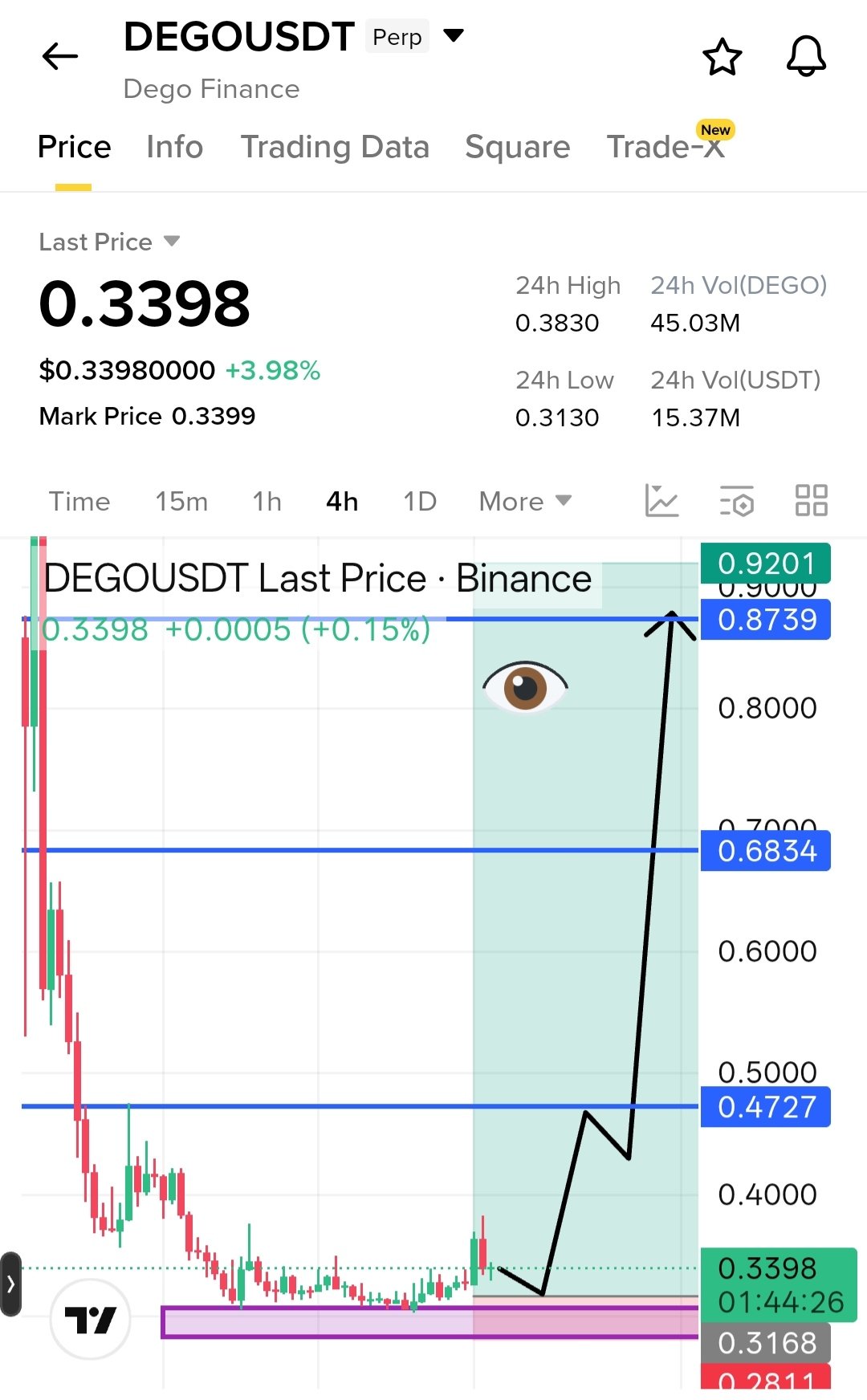Open the grid layout icon

pyautogui.click(x=811, y=501)
